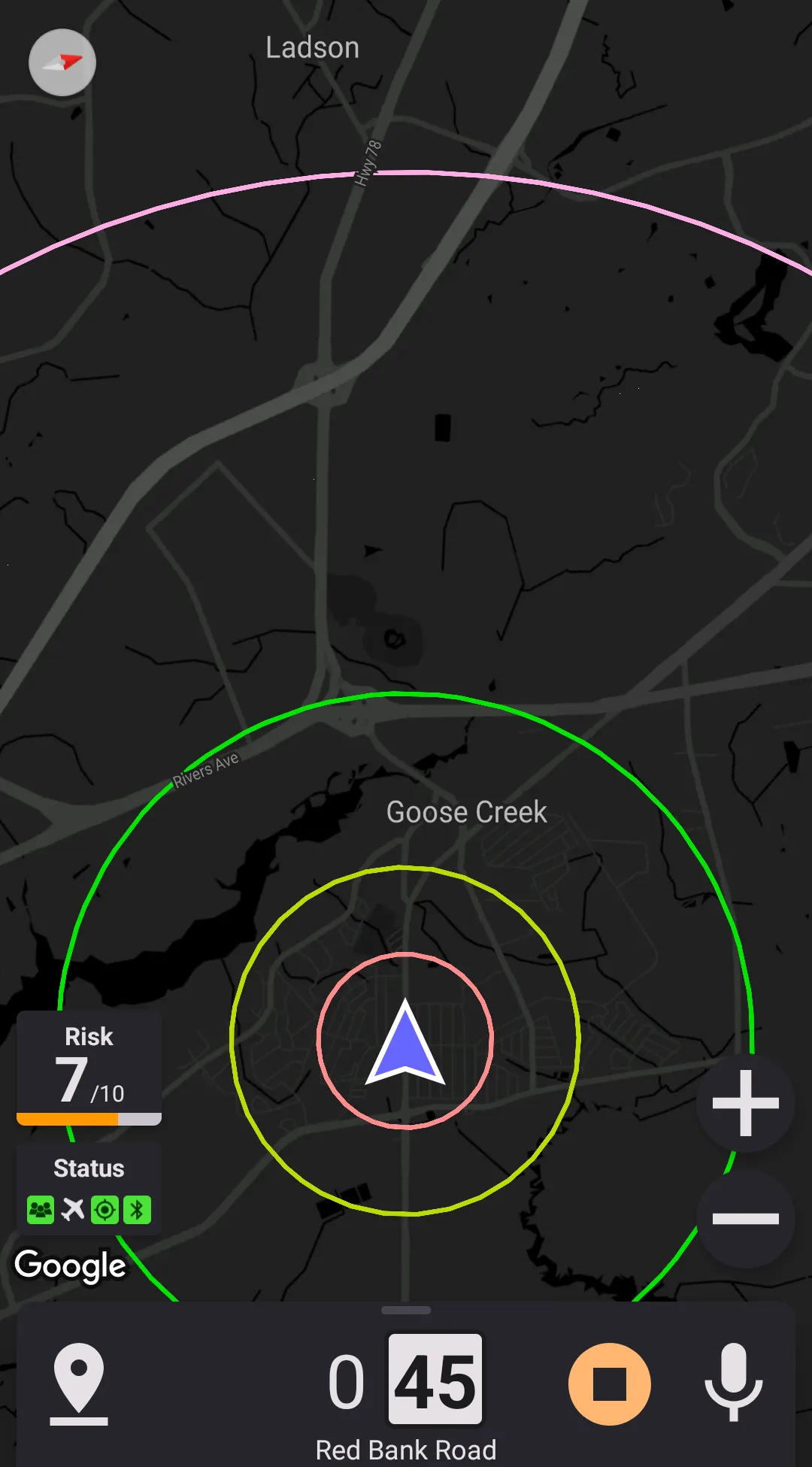Stop the trip with the orange button

coord(609,1384)
